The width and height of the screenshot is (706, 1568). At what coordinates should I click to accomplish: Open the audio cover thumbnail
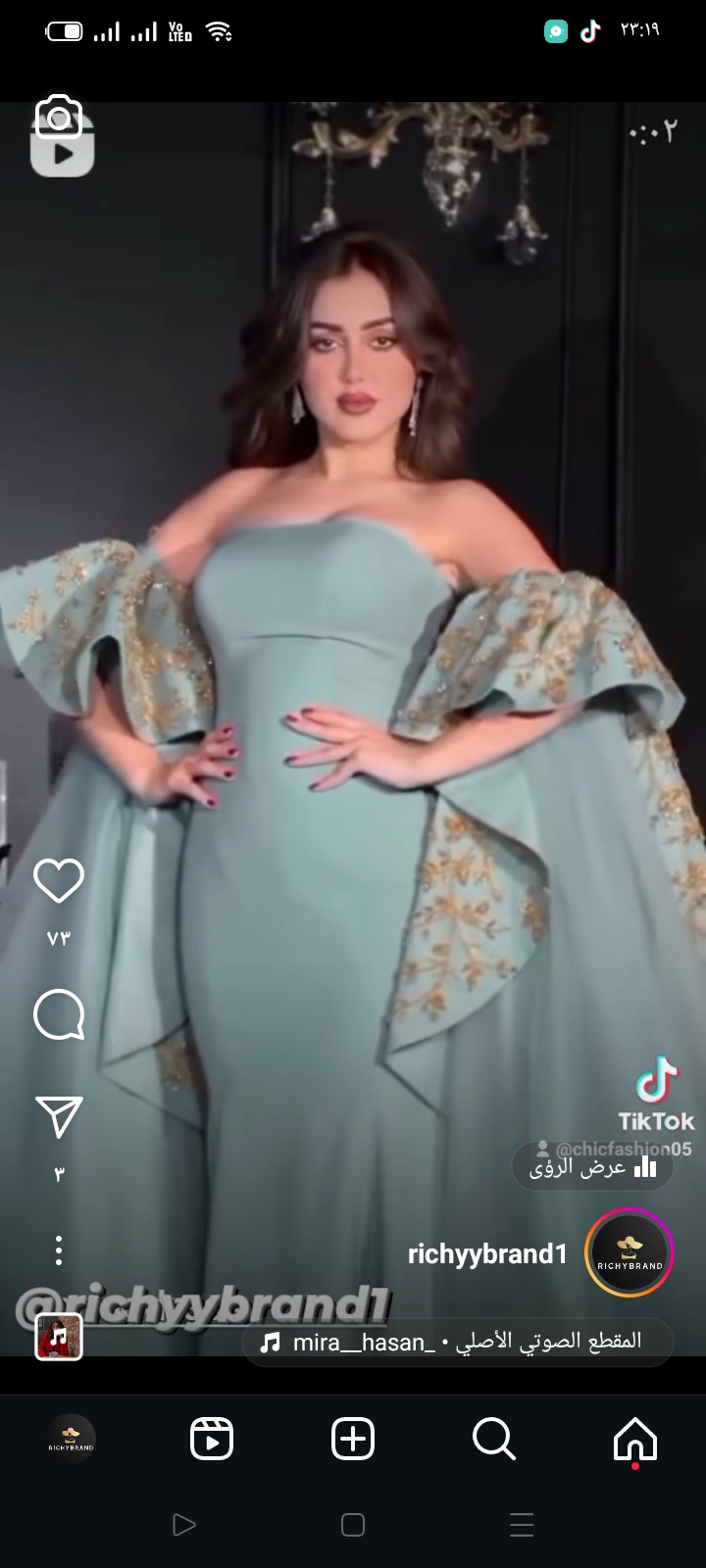click(59, 1337)
